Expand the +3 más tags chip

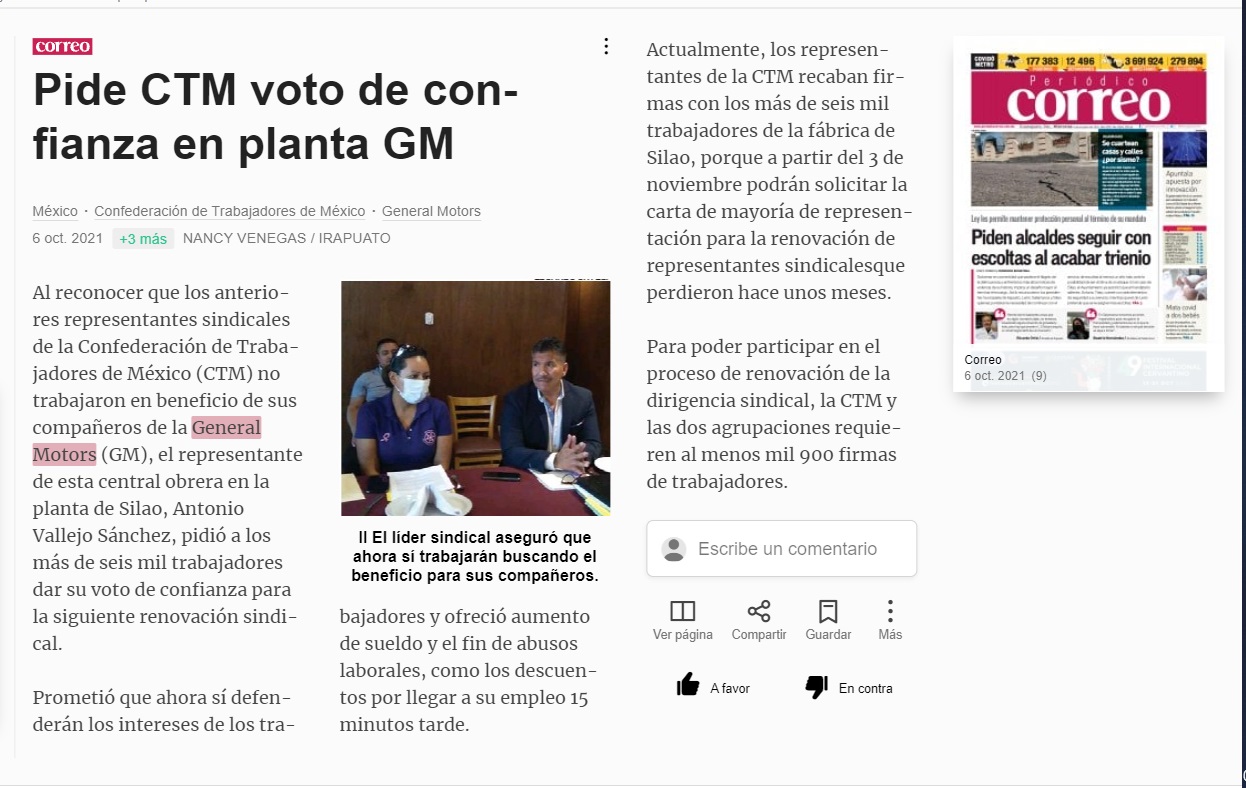pos(143,239)
